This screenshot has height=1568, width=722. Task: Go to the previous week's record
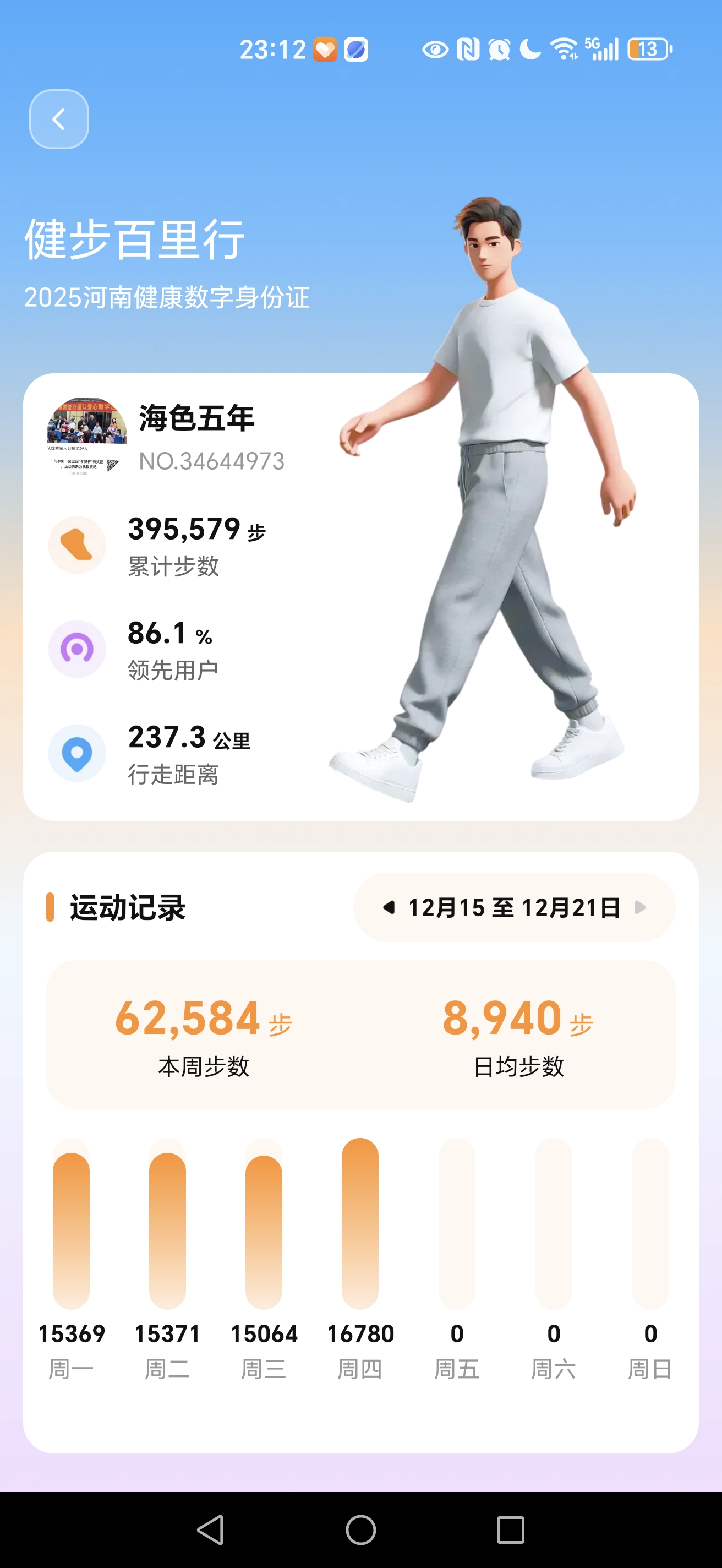click(389, 907)
